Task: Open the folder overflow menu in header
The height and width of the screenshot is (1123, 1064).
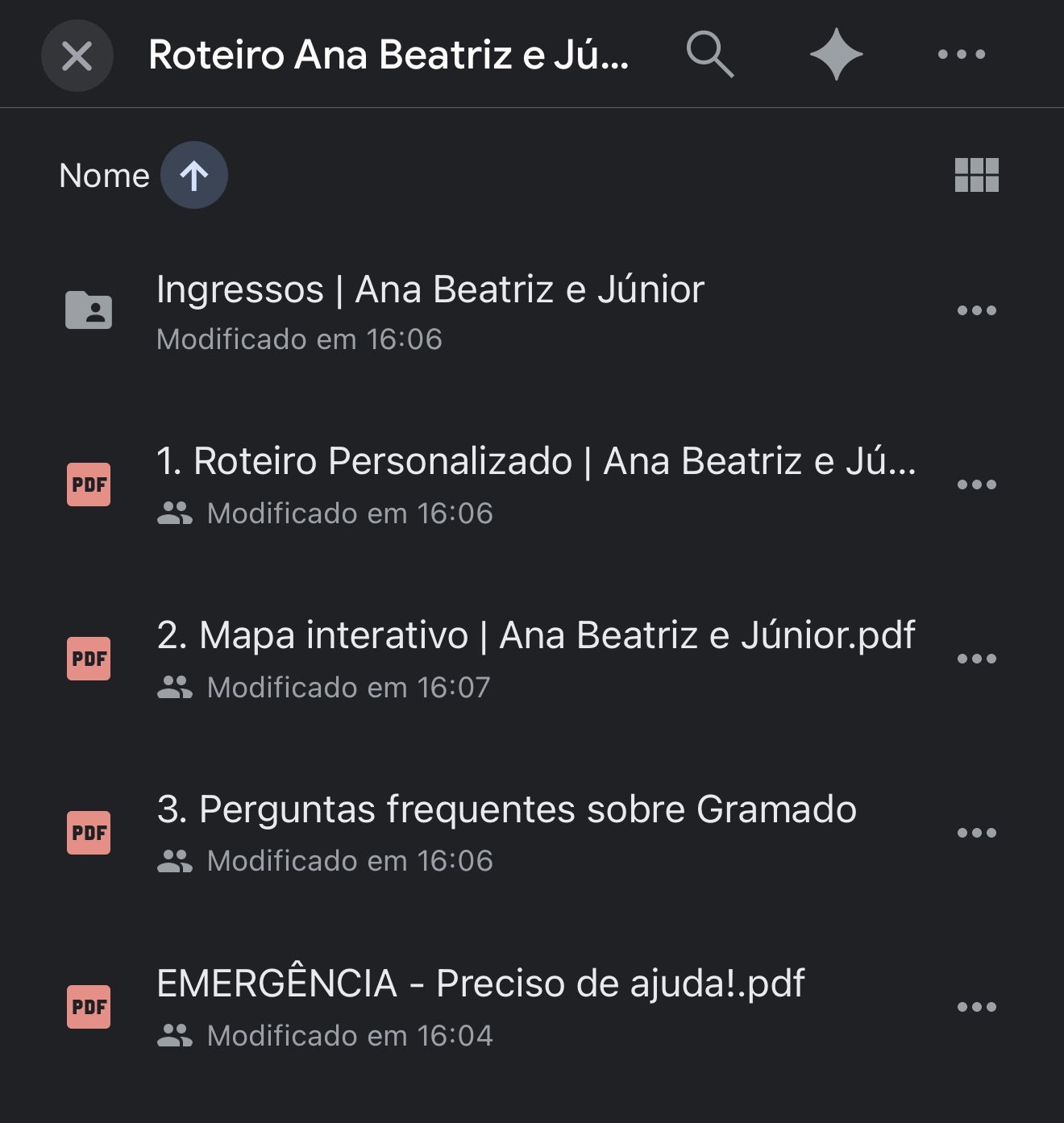Action: coord(961,55)
